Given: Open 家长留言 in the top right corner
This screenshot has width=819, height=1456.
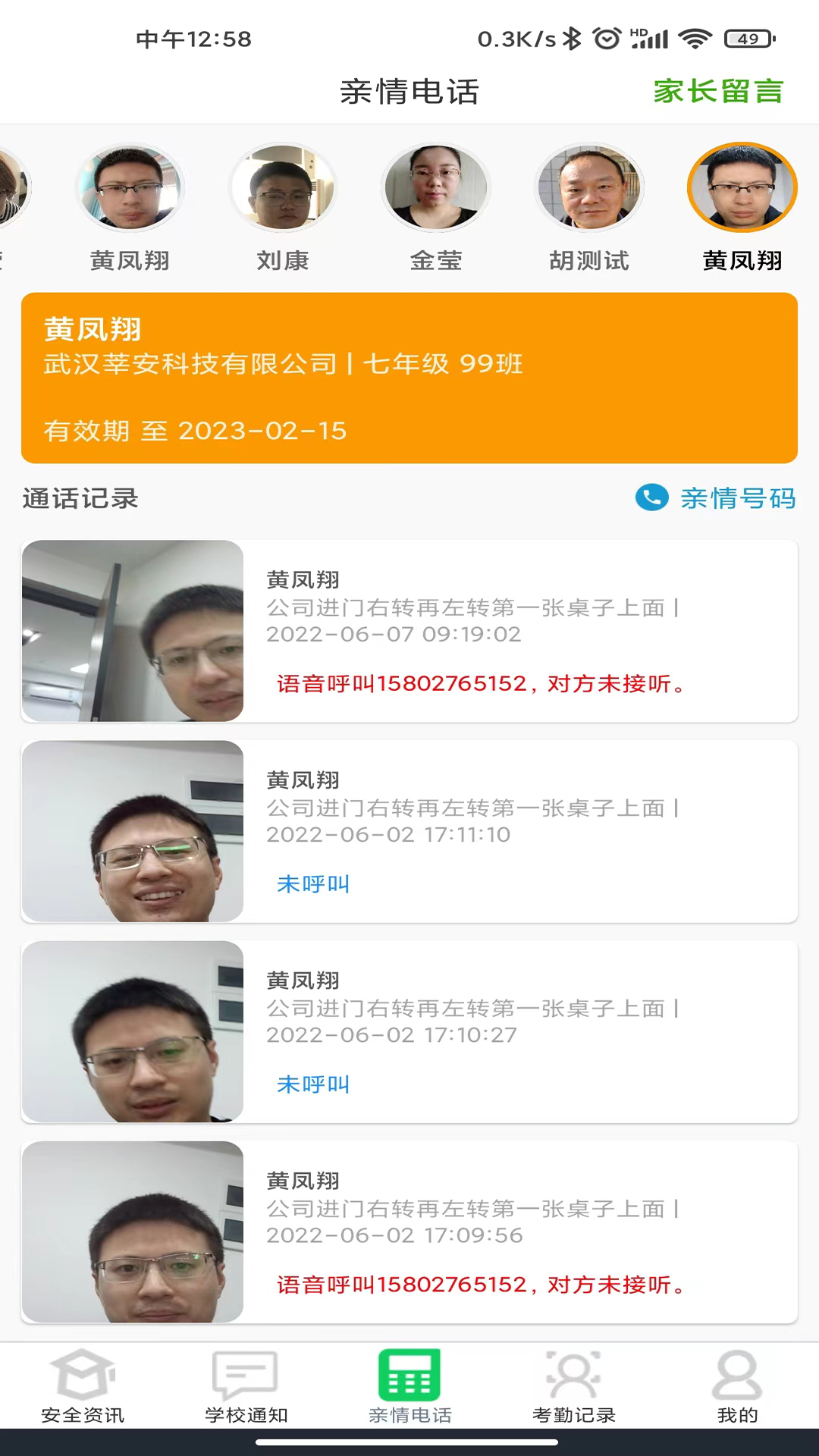Looking at the screenshot, I should click(717, 91).
